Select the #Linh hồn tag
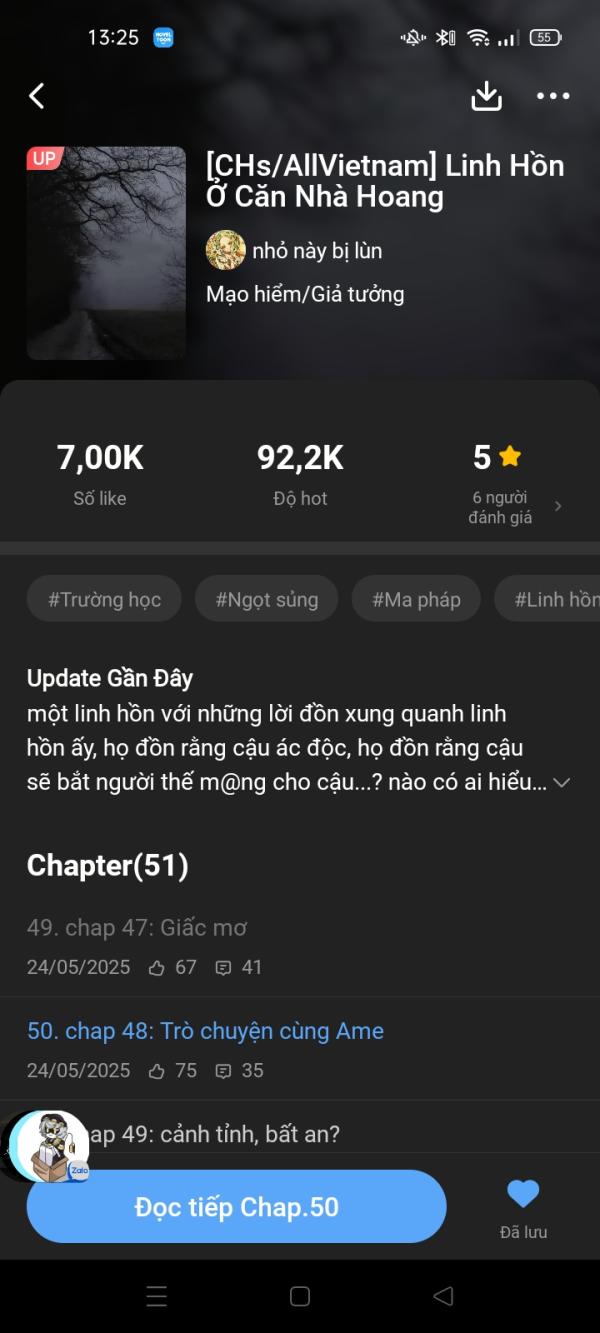The width and height of the screenshot is (600, 1333). point(552,599)
